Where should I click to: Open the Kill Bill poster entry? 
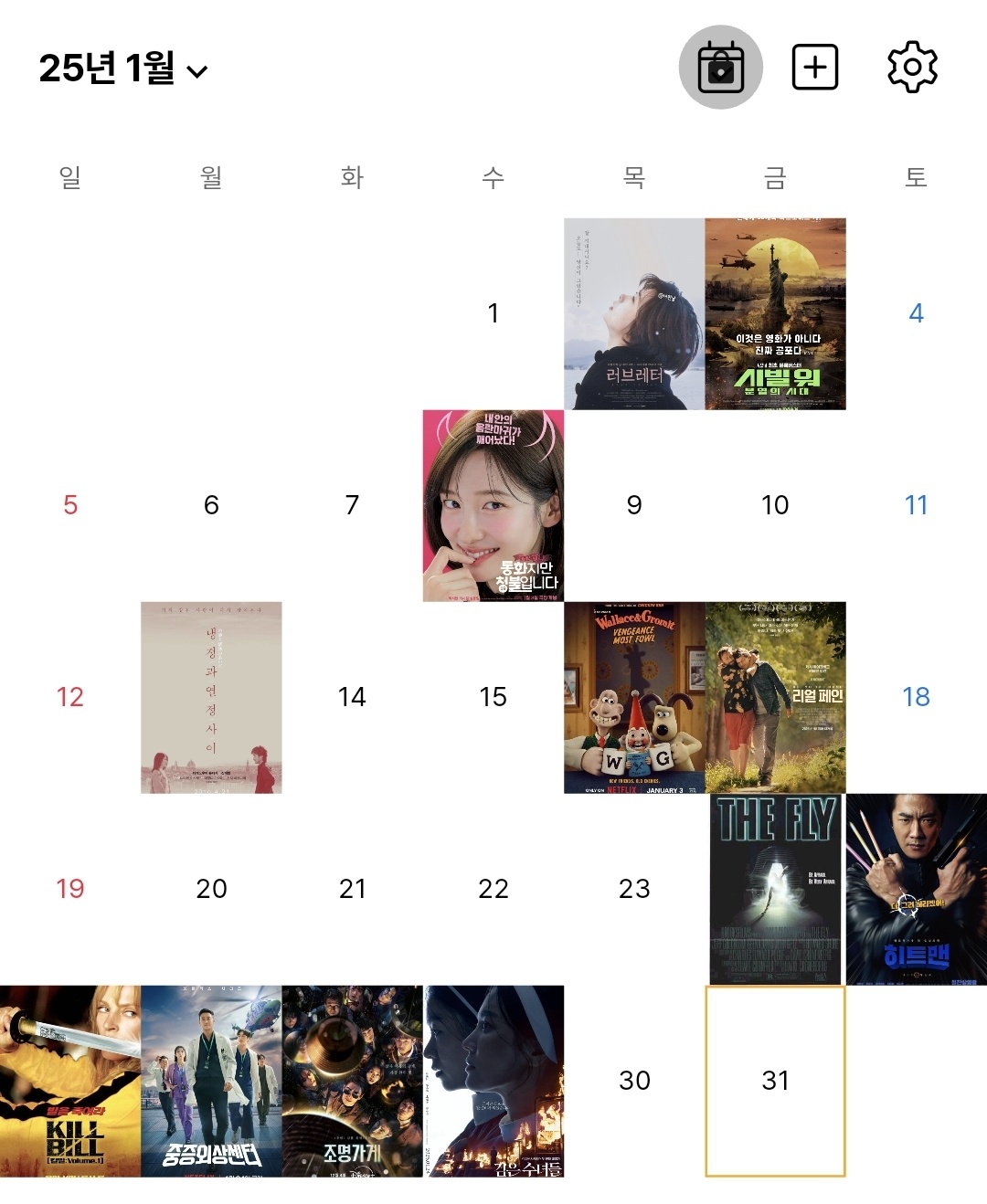[x=70, y=1081]
